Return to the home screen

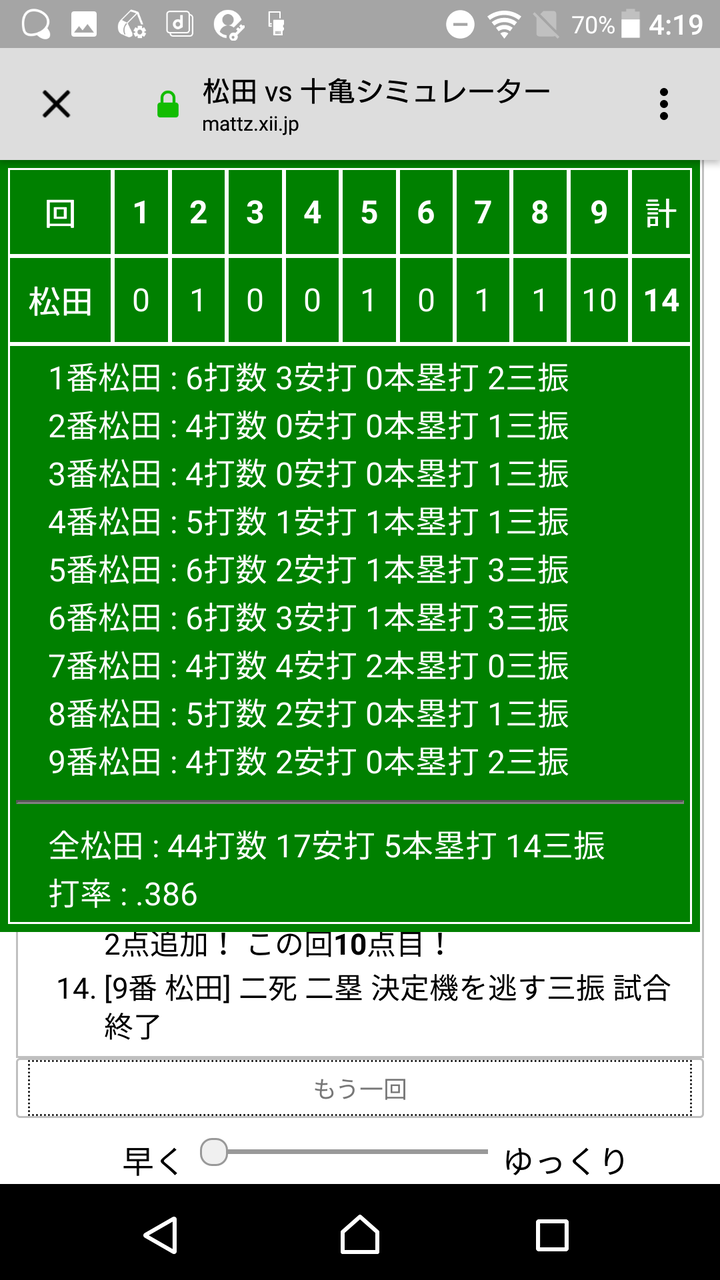coord(360,1234)
